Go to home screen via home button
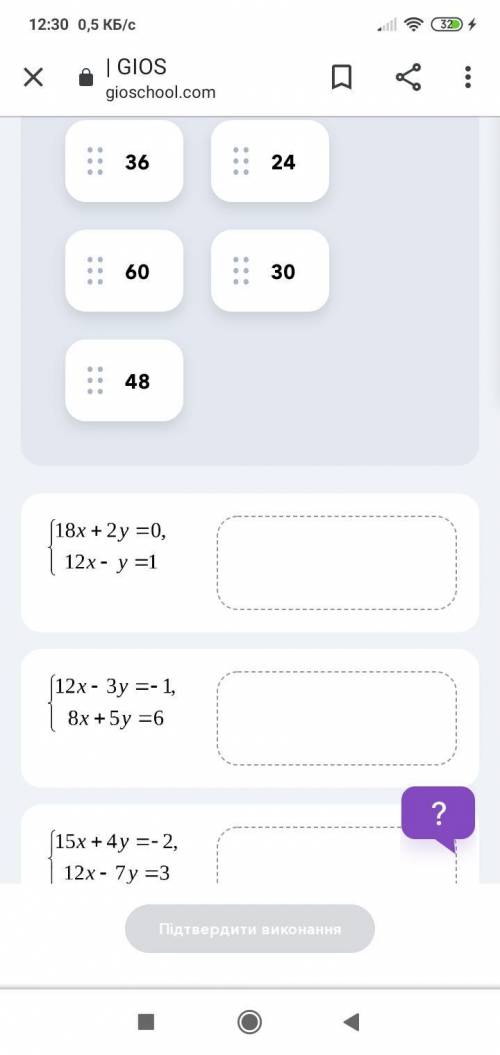The image size is (500, 1055). (250, 1021)
